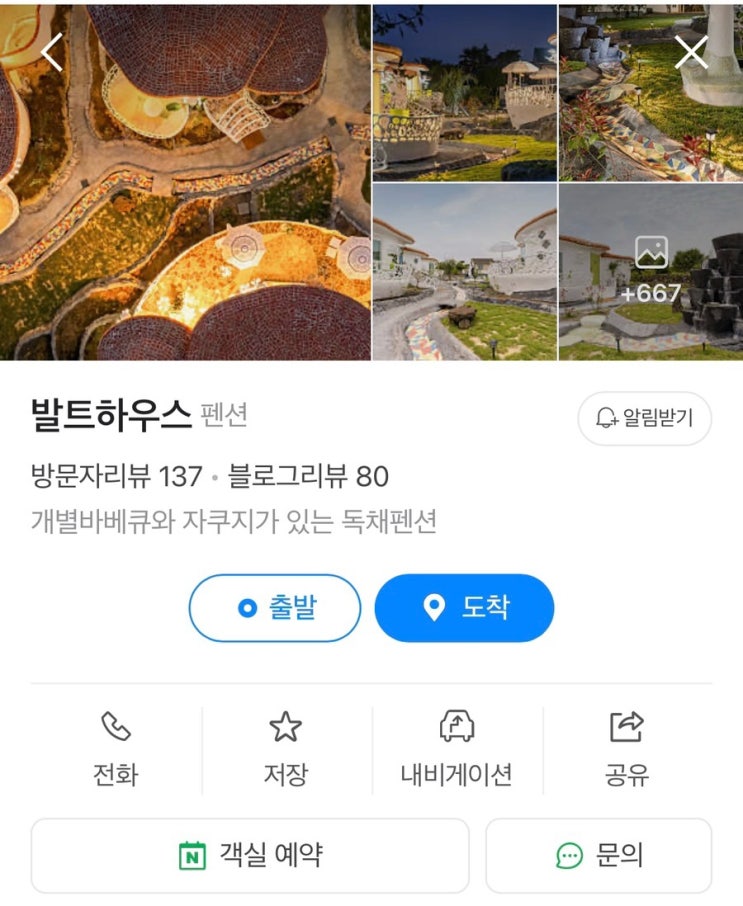
Task: Set as departure with 출발
Action: point(275,608)
